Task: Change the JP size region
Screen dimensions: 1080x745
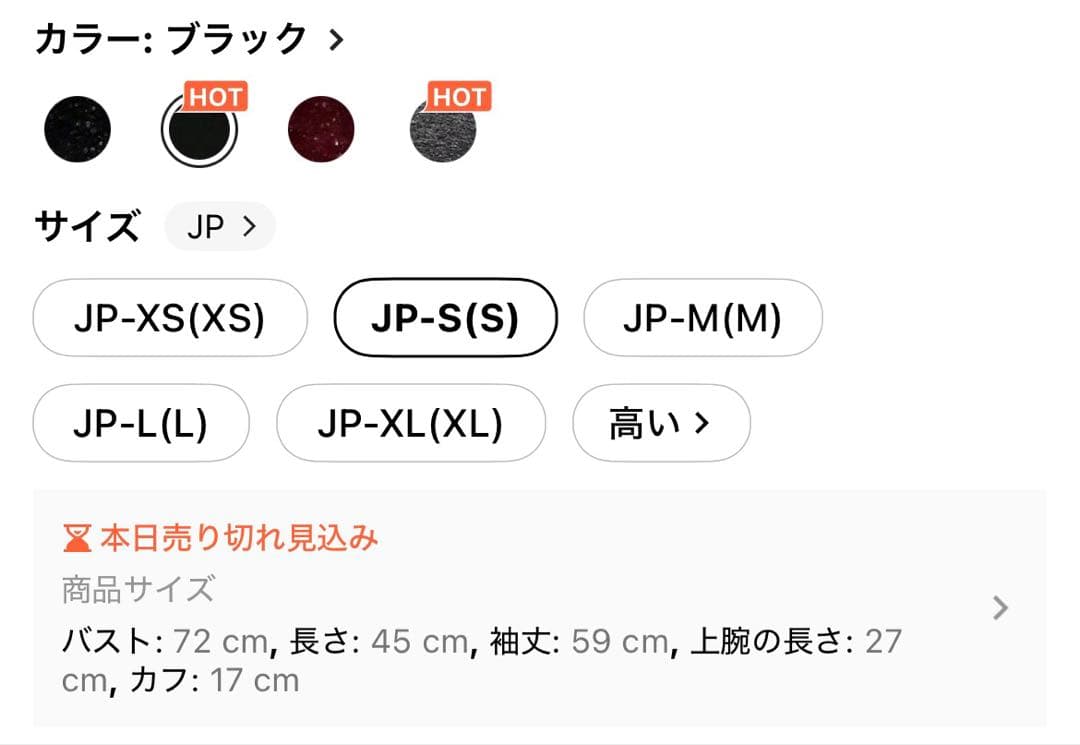Action: 220,226
